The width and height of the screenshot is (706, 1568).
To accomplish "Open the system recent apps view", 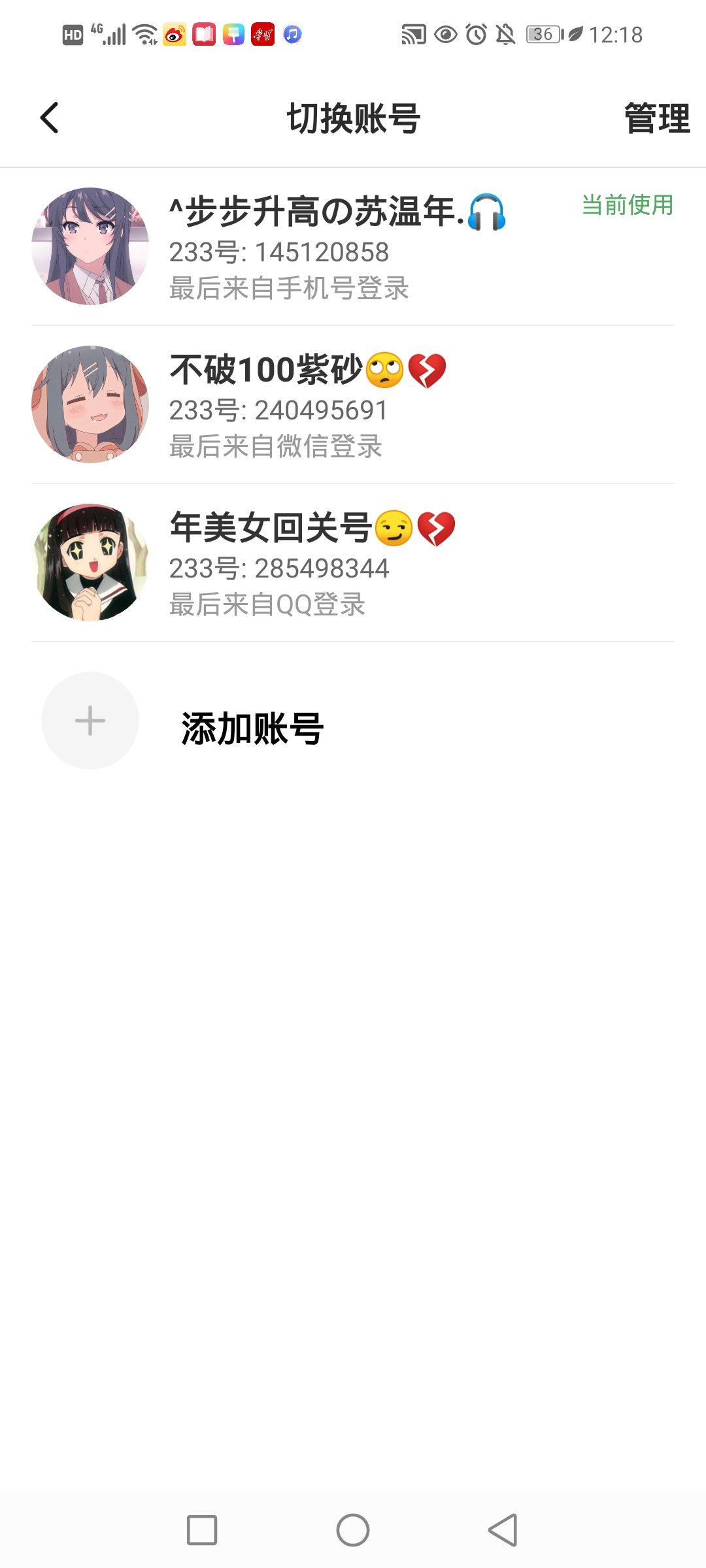I will click(202, 1530).
